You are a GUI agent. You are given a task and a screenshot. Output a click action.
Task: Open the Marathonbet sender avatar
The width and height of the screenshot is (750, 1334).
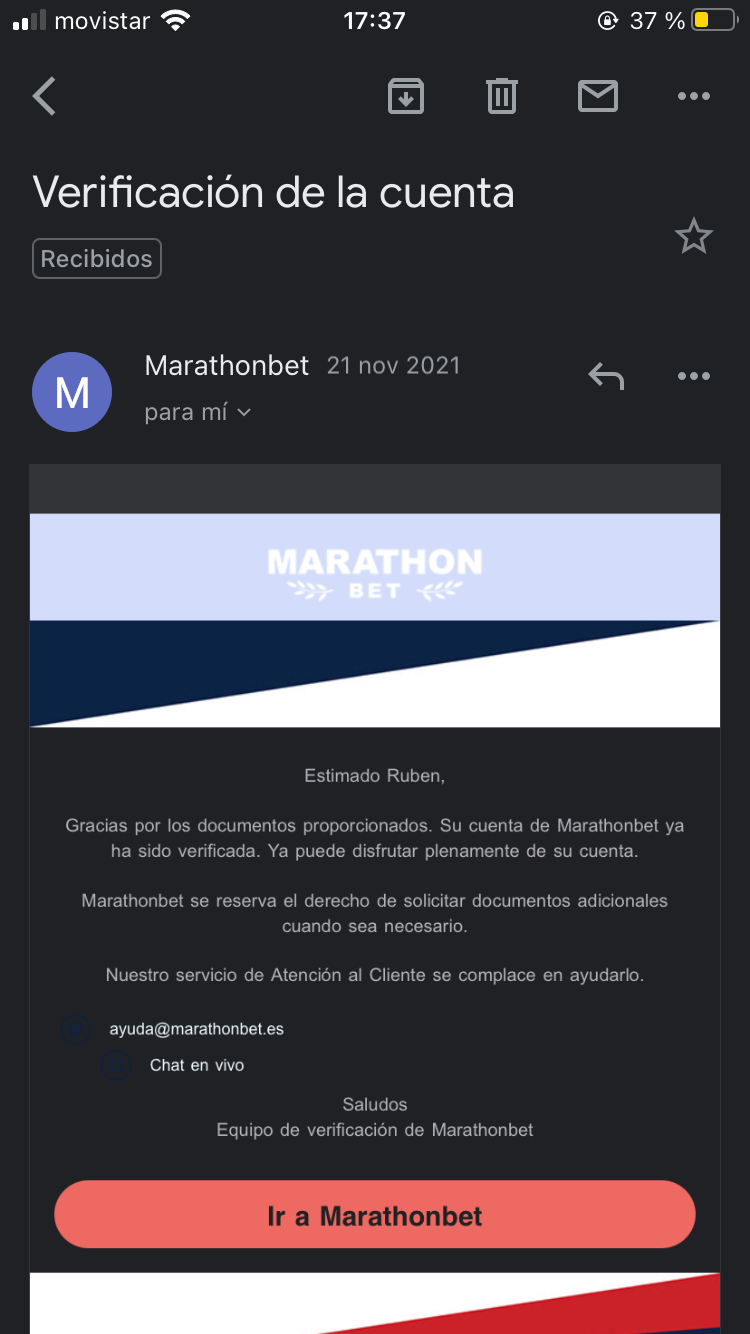72,392
